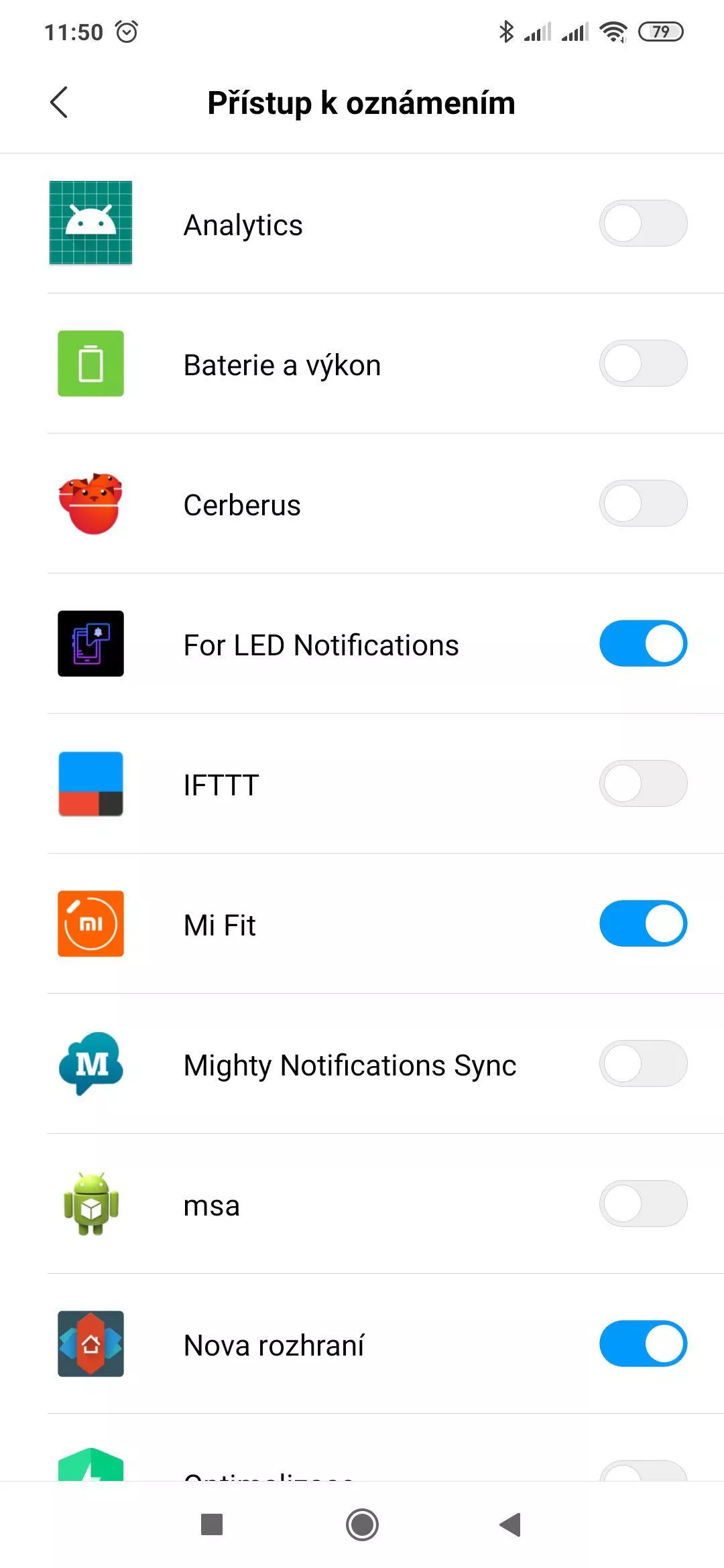Switch on Mighty Notifications Sync
724x1568 pixels.
coord(643,1063)
